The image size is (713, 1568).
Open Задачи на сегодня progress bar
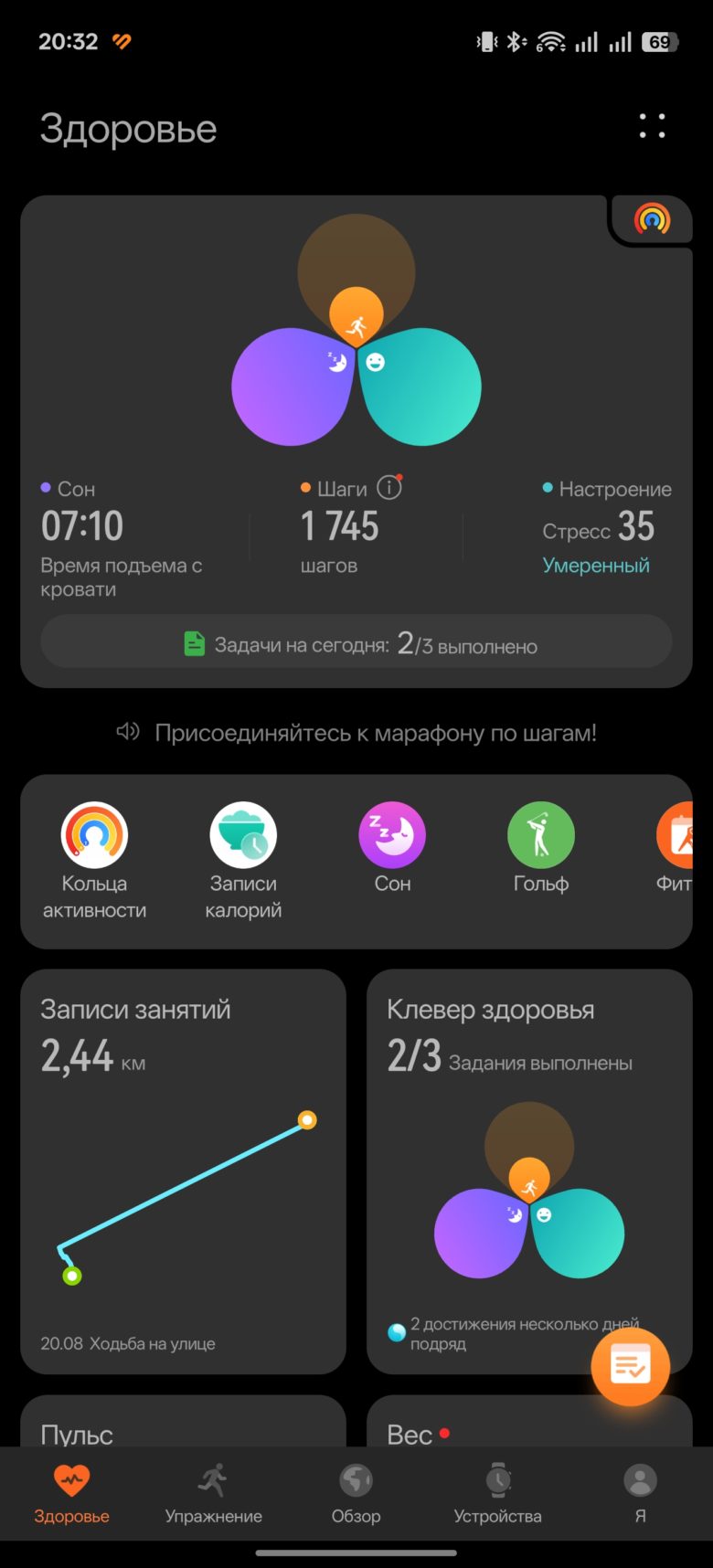(x=356, y=644)
